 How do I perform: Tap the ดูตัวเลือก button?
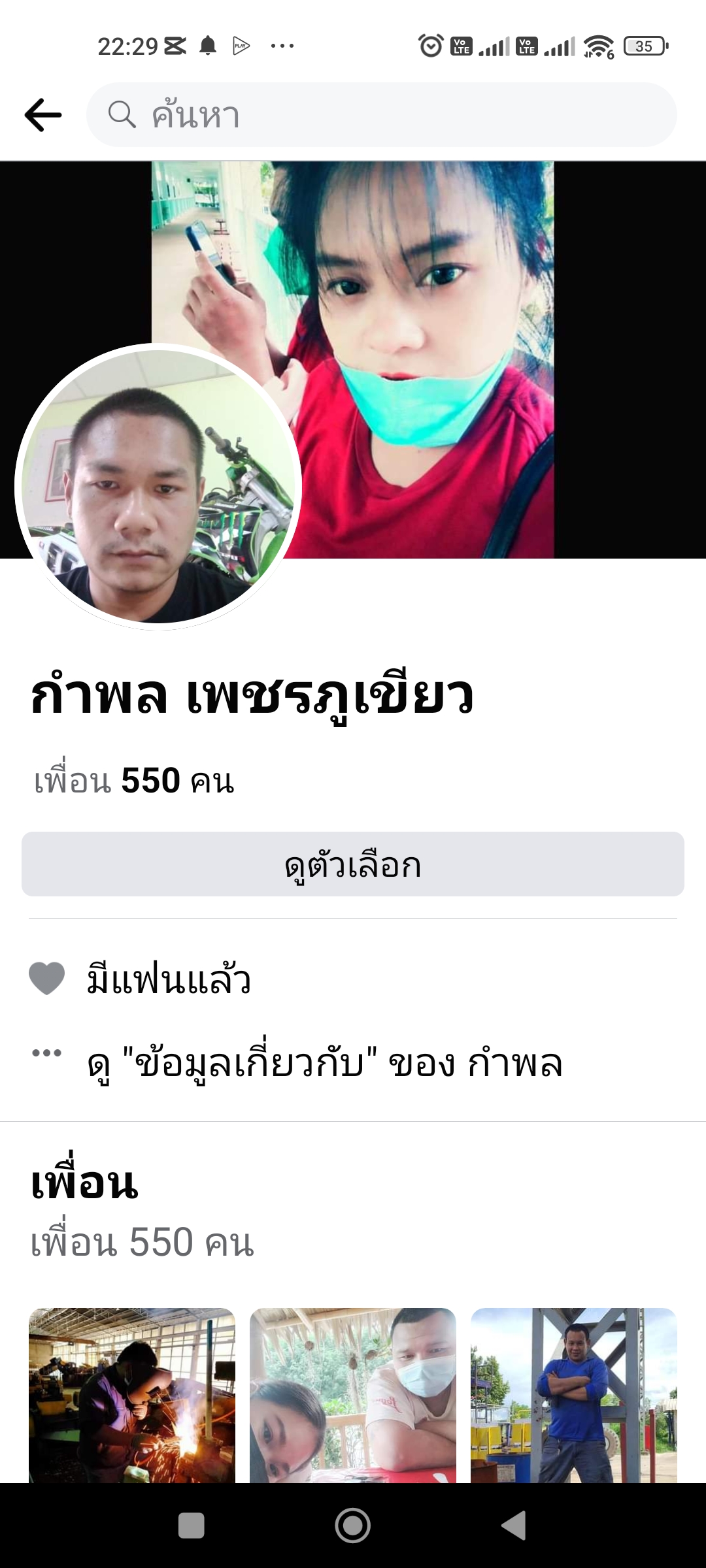[x=353, y=864]
